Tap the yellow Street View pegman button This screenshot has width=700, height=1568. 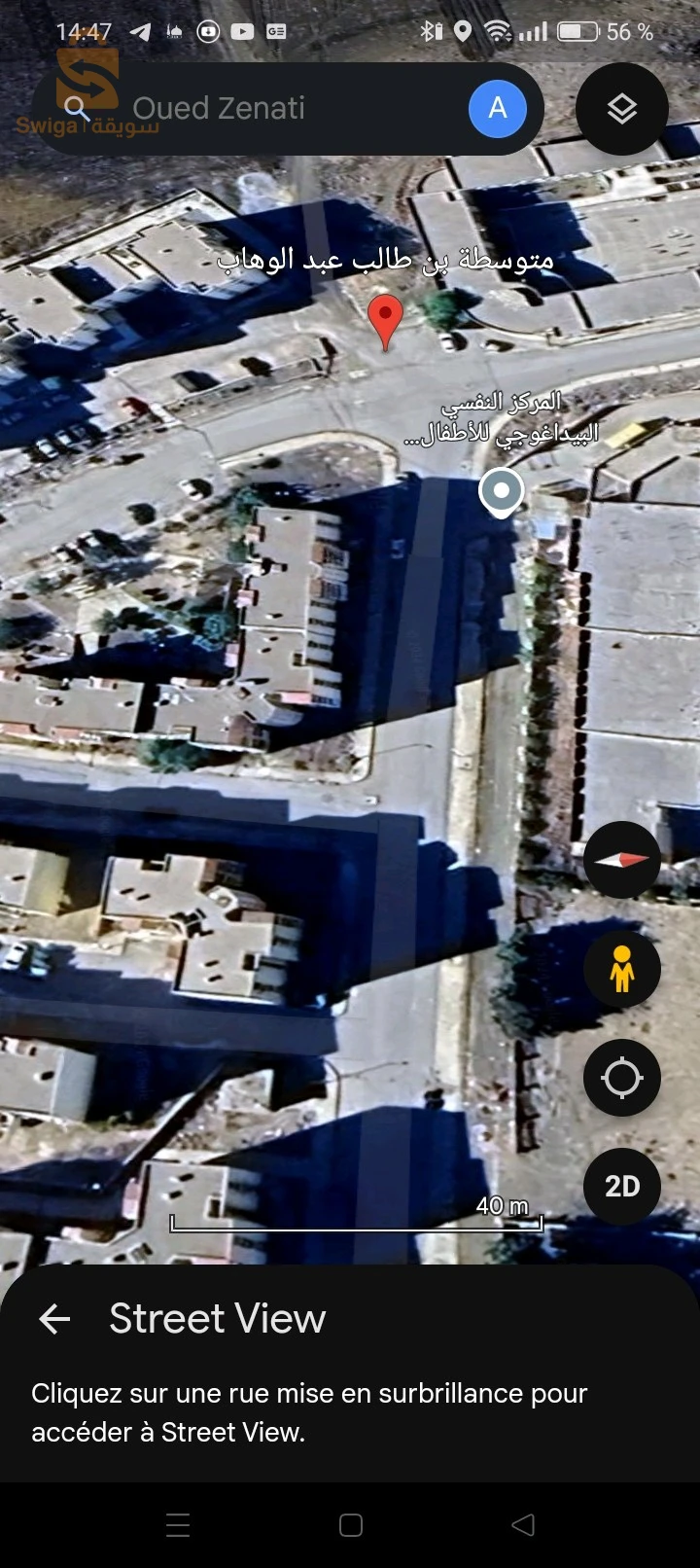[x=622, y=969]
